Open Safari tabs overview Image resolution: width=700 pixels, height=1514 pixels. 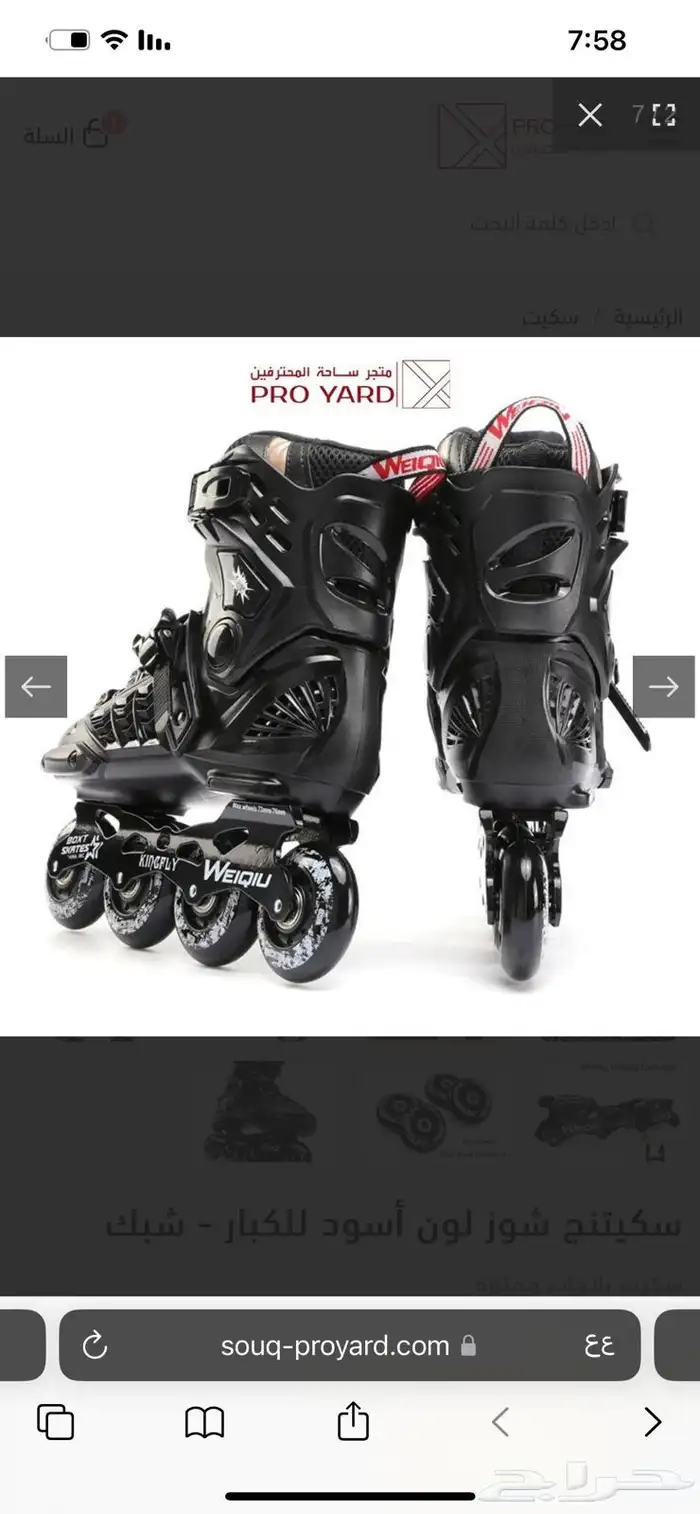pyautogui.click(x=55, y=1421)
